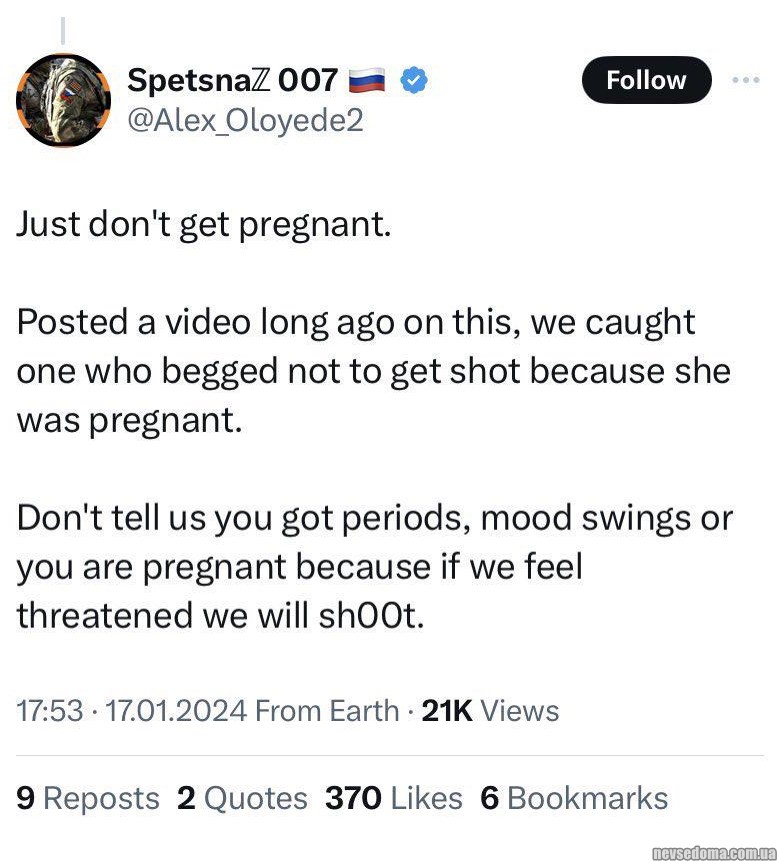View the 2 Quotes list

pos(242,798)
